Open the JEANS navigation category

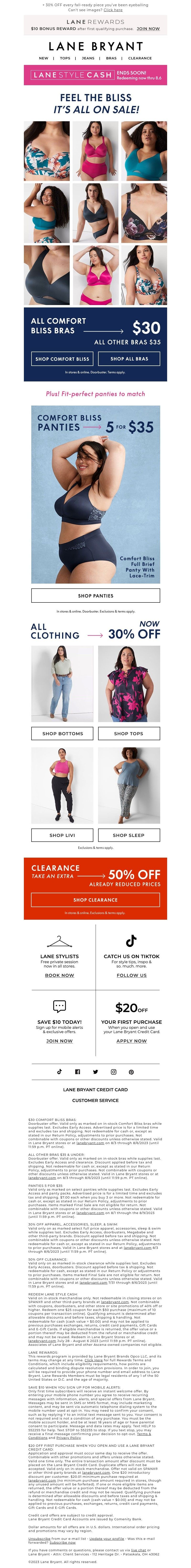click(x=88, y=58)
